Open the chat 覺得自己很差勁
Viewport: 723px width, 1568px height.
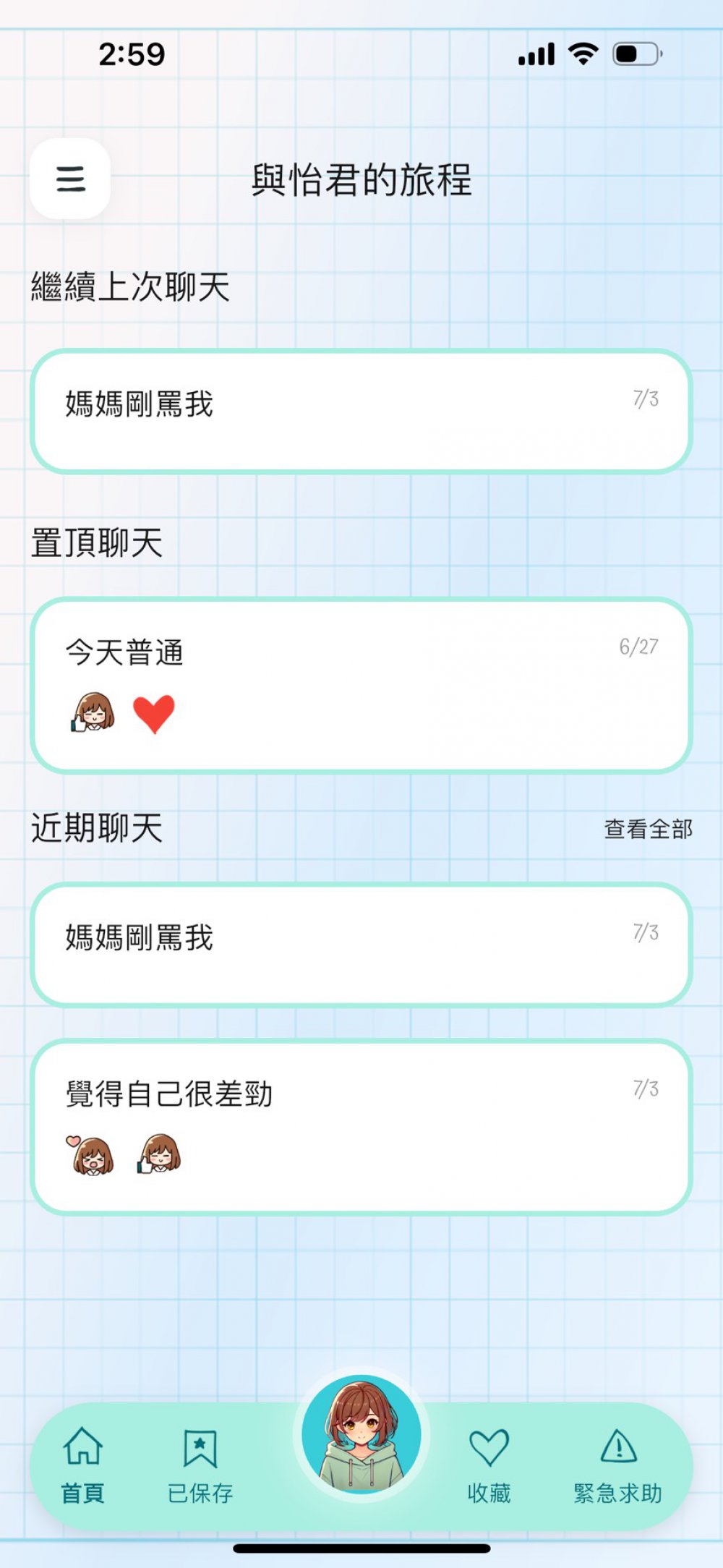[x=361, y=1127]
